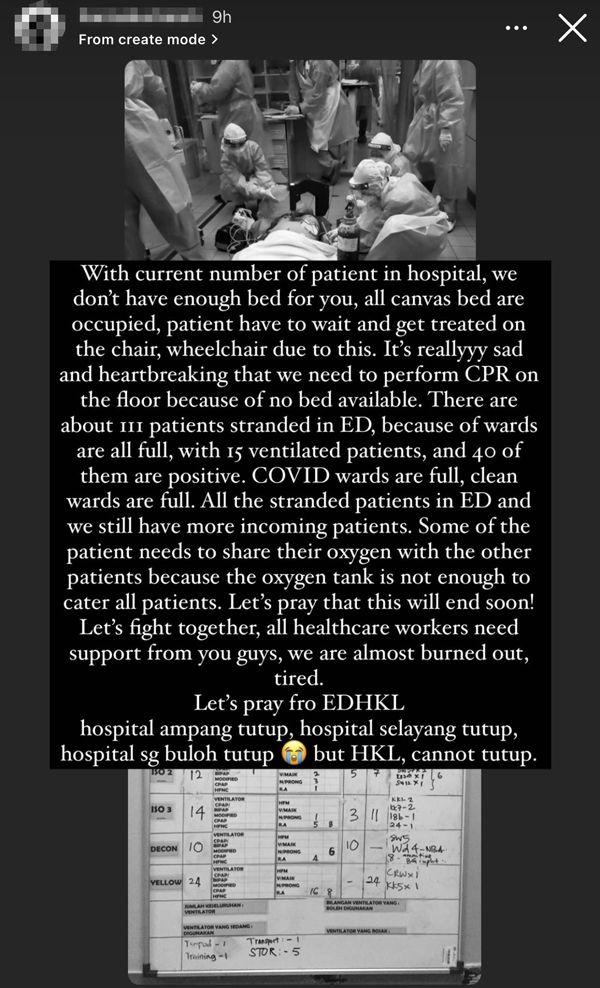Close the story viewer

coord(571,29)
